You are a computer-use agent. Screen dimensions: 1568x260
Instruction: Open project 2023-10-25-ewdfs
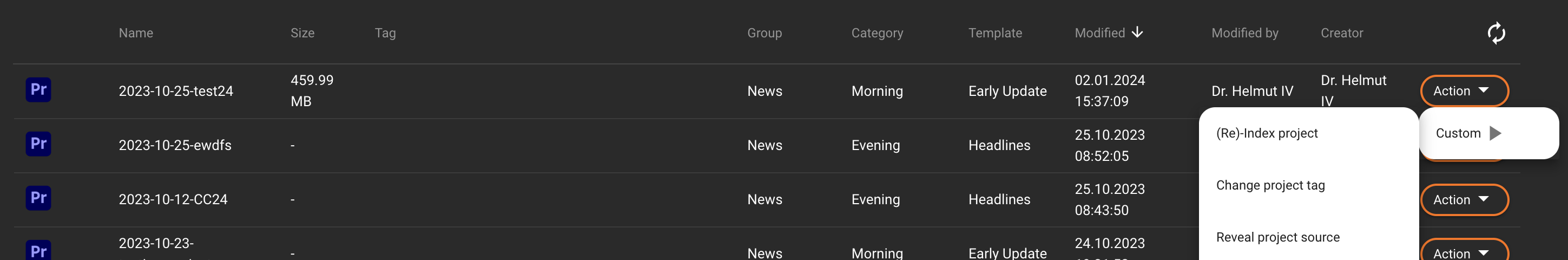pos(175,146)
